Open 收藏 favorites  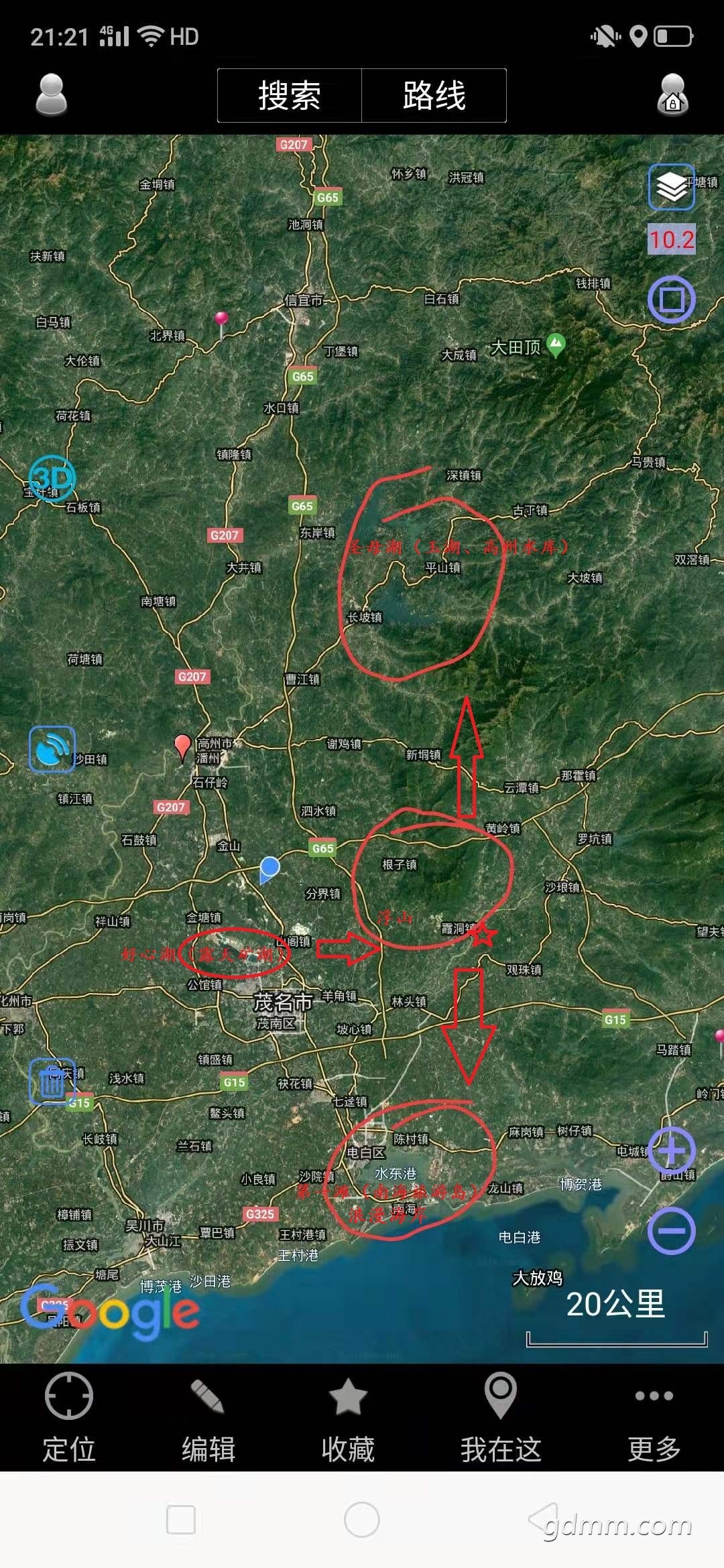point(348,1417)
